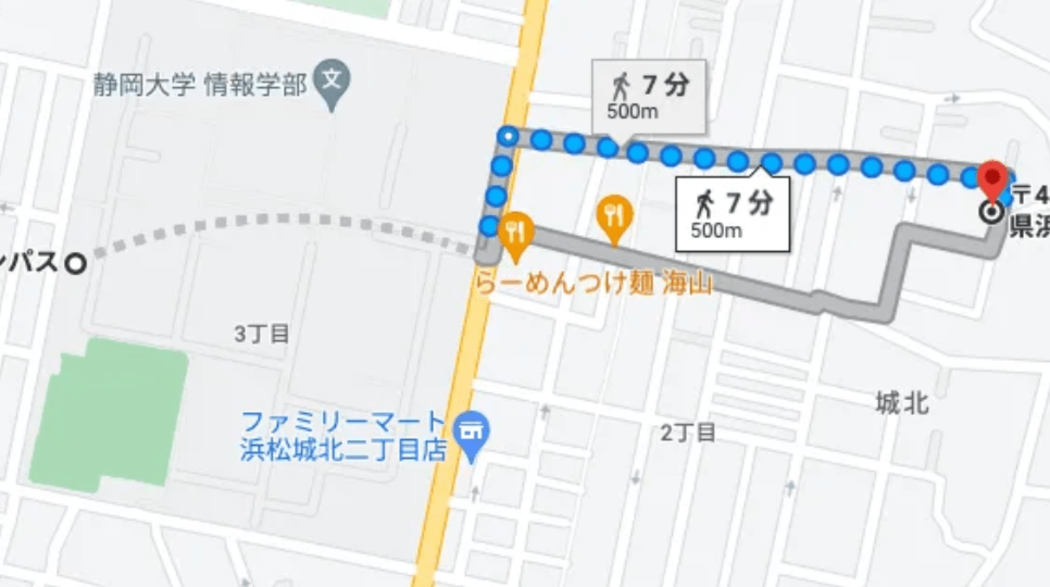Open the unlabeled orange restaurant marker

[x=613, y=216]
